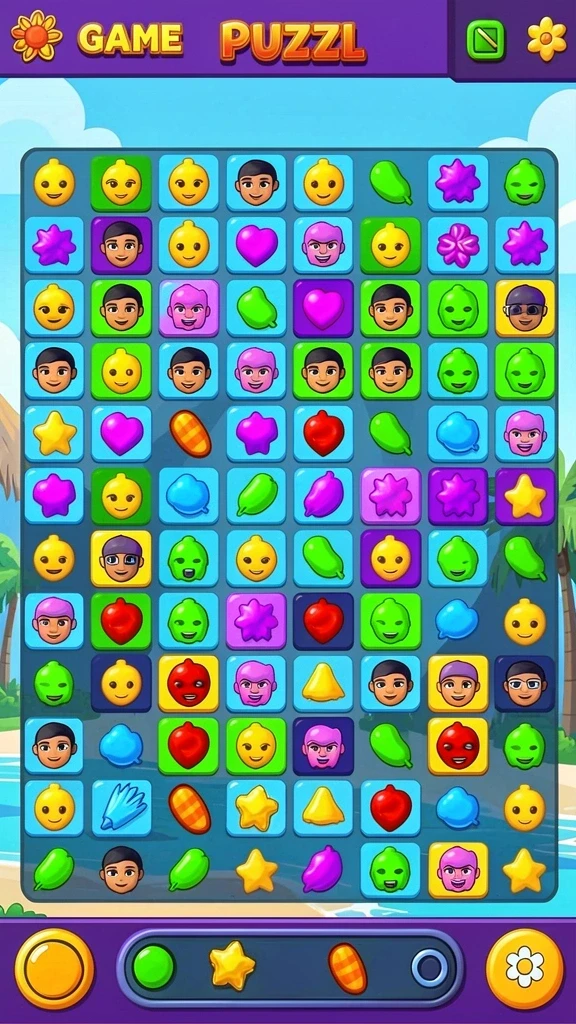Select the blue ring booster
The image size is (576, 1024).
point(430,967)
